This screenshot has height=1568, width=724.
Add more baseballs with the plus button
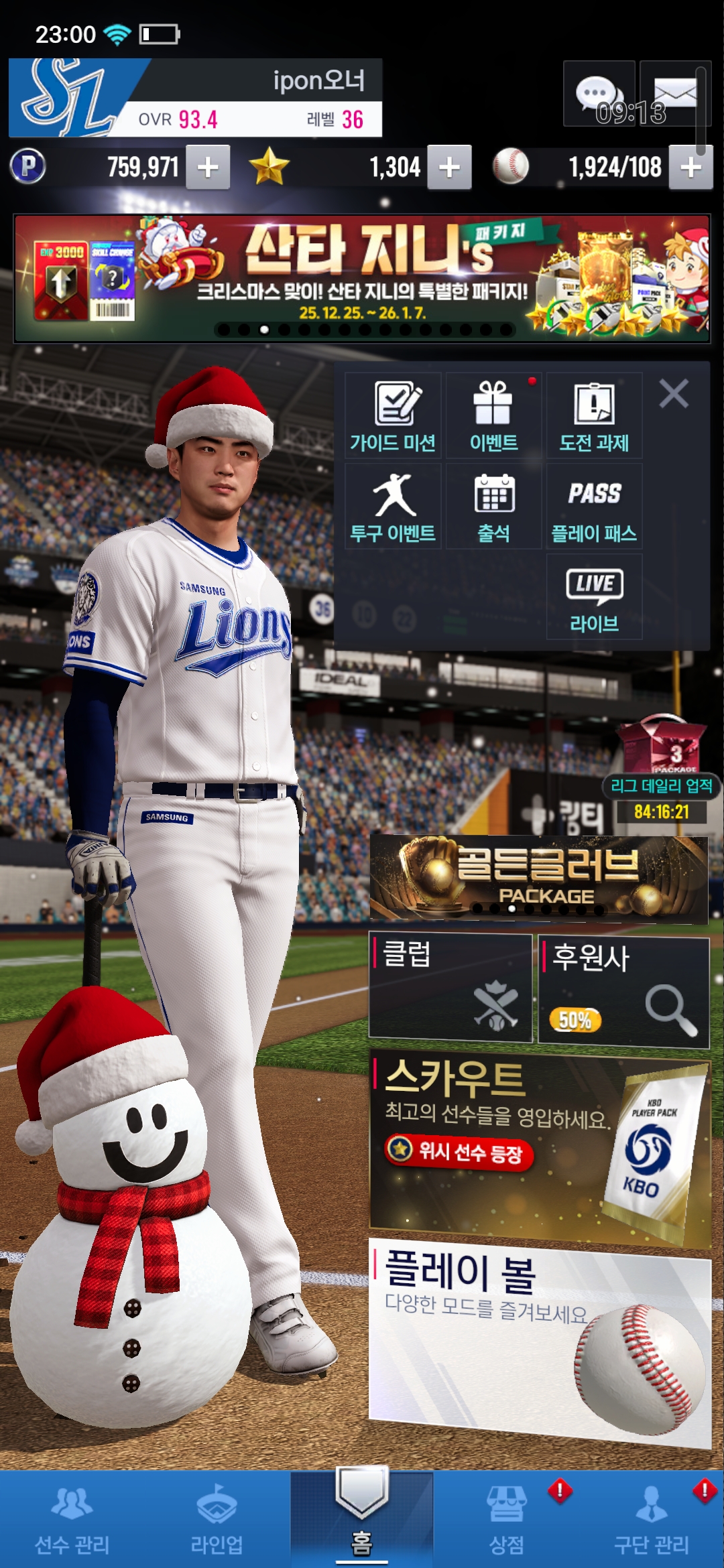[690, 167]
